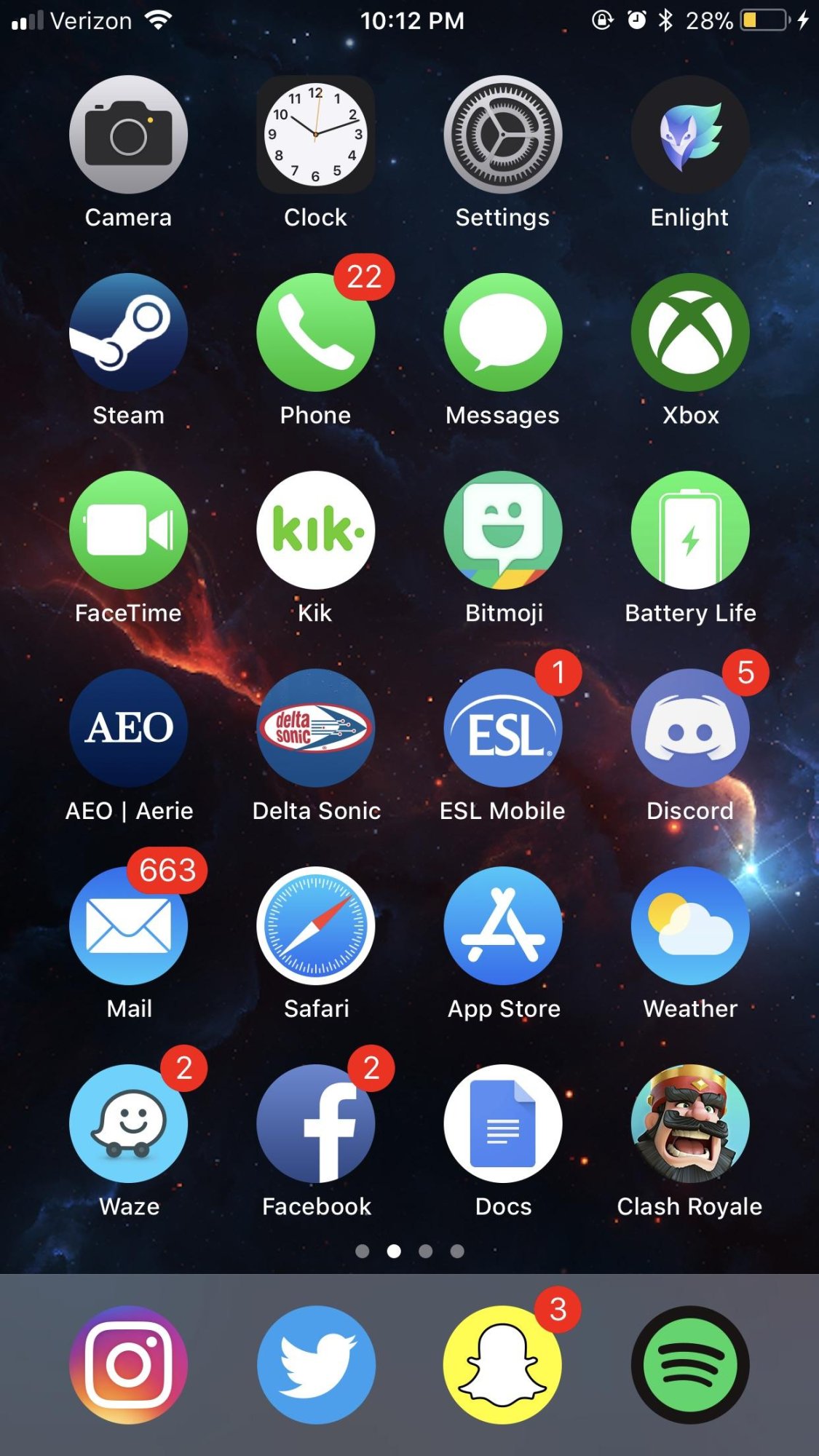Start the FaceTime app
The image size is (819, 1456).
click(128, 530)
